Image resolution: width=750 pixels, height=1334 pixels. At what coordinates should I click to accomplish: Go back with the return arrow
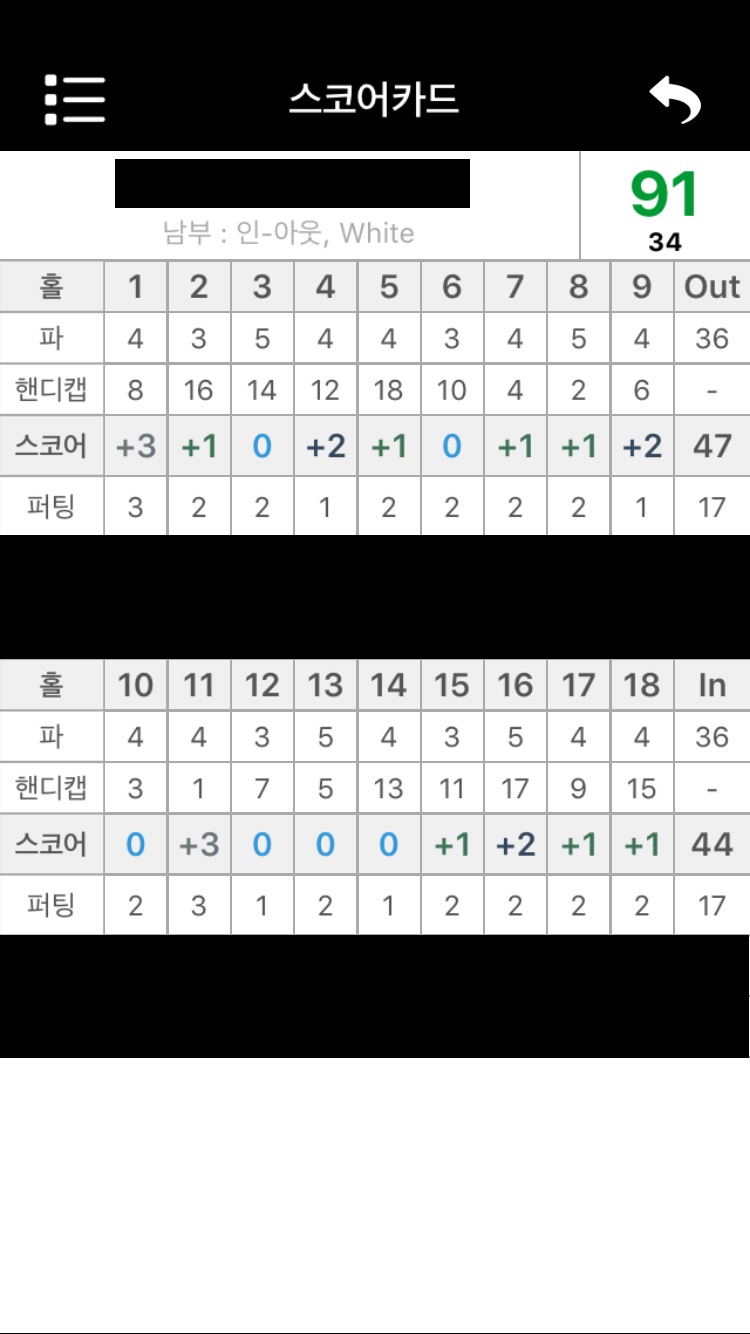(675, 100)
